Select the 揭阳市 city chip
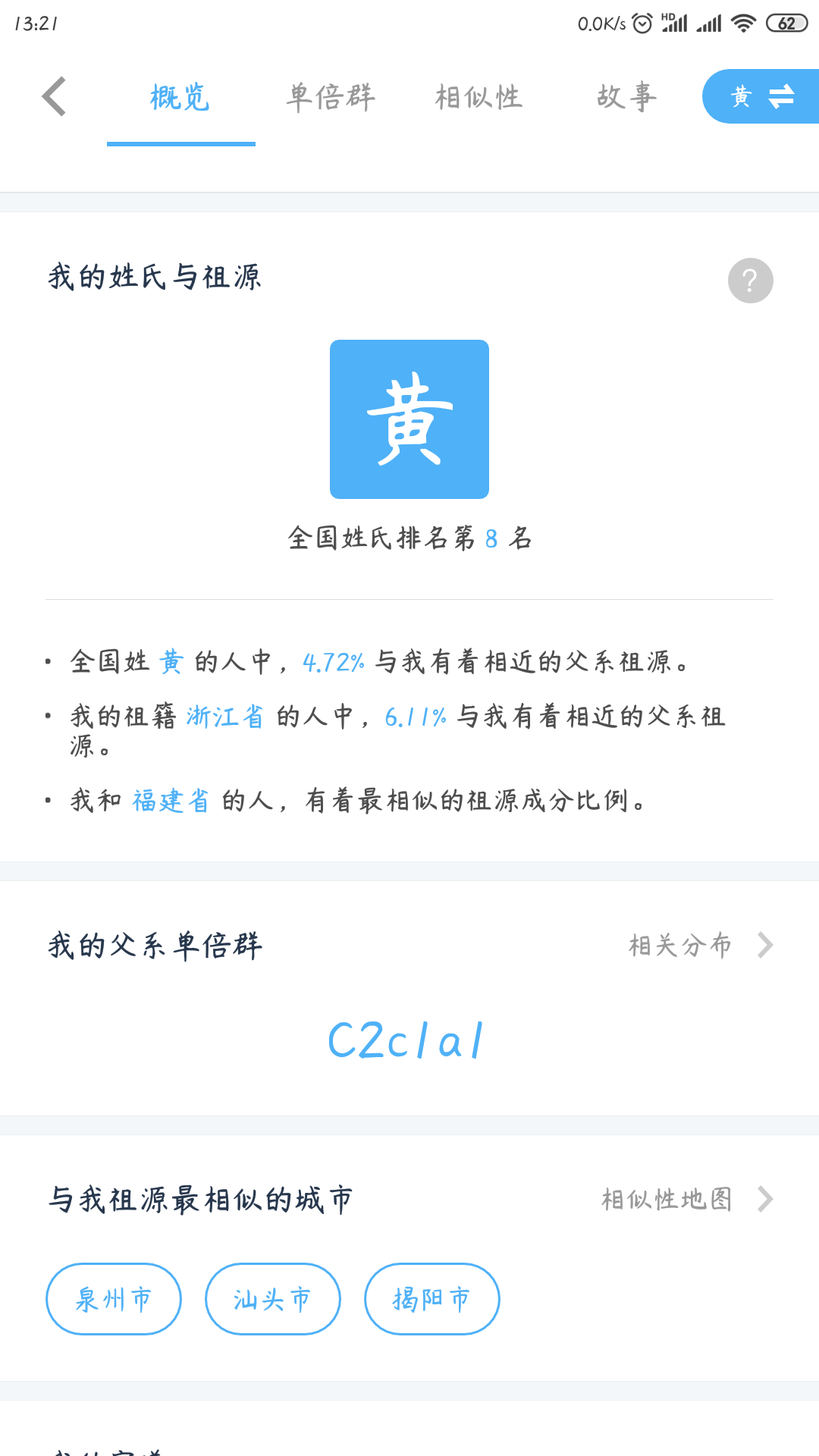This screenshot has width=819, height=1456. click(432, 1299)
